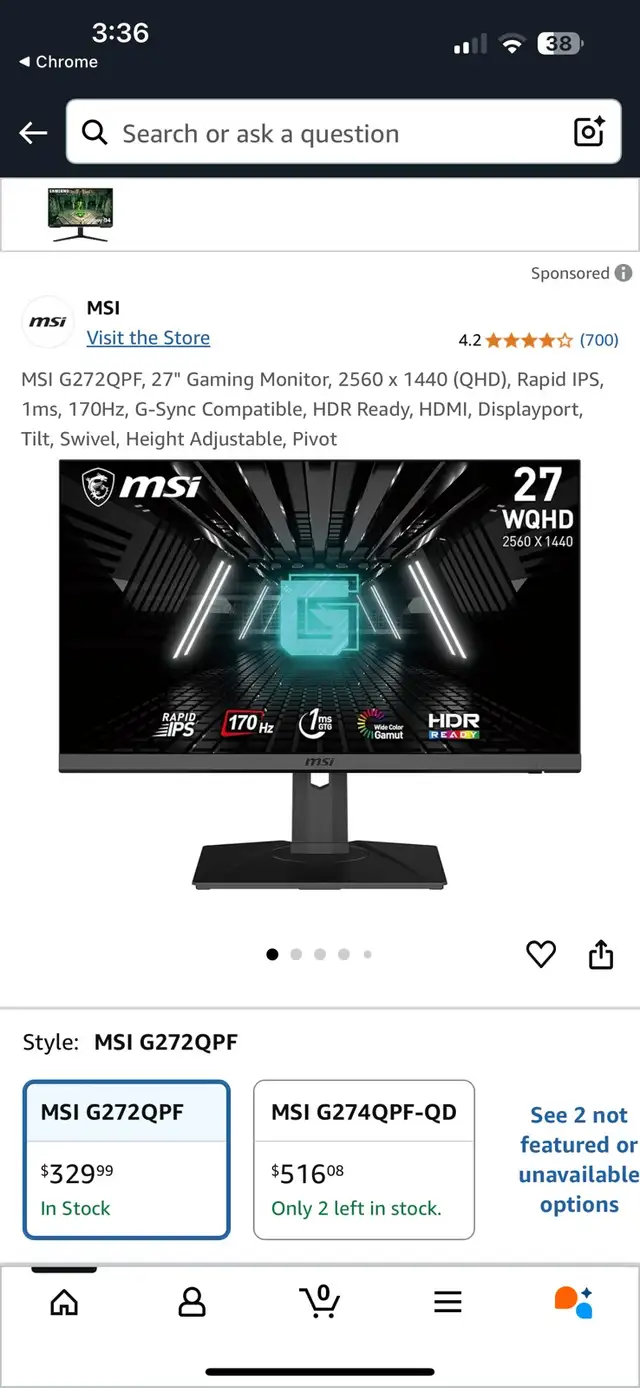Add monitor to wish list heart
Image resolution: width=640 pixels, height=1388 pixels.
pyautogui.click(x=541, y=955)
